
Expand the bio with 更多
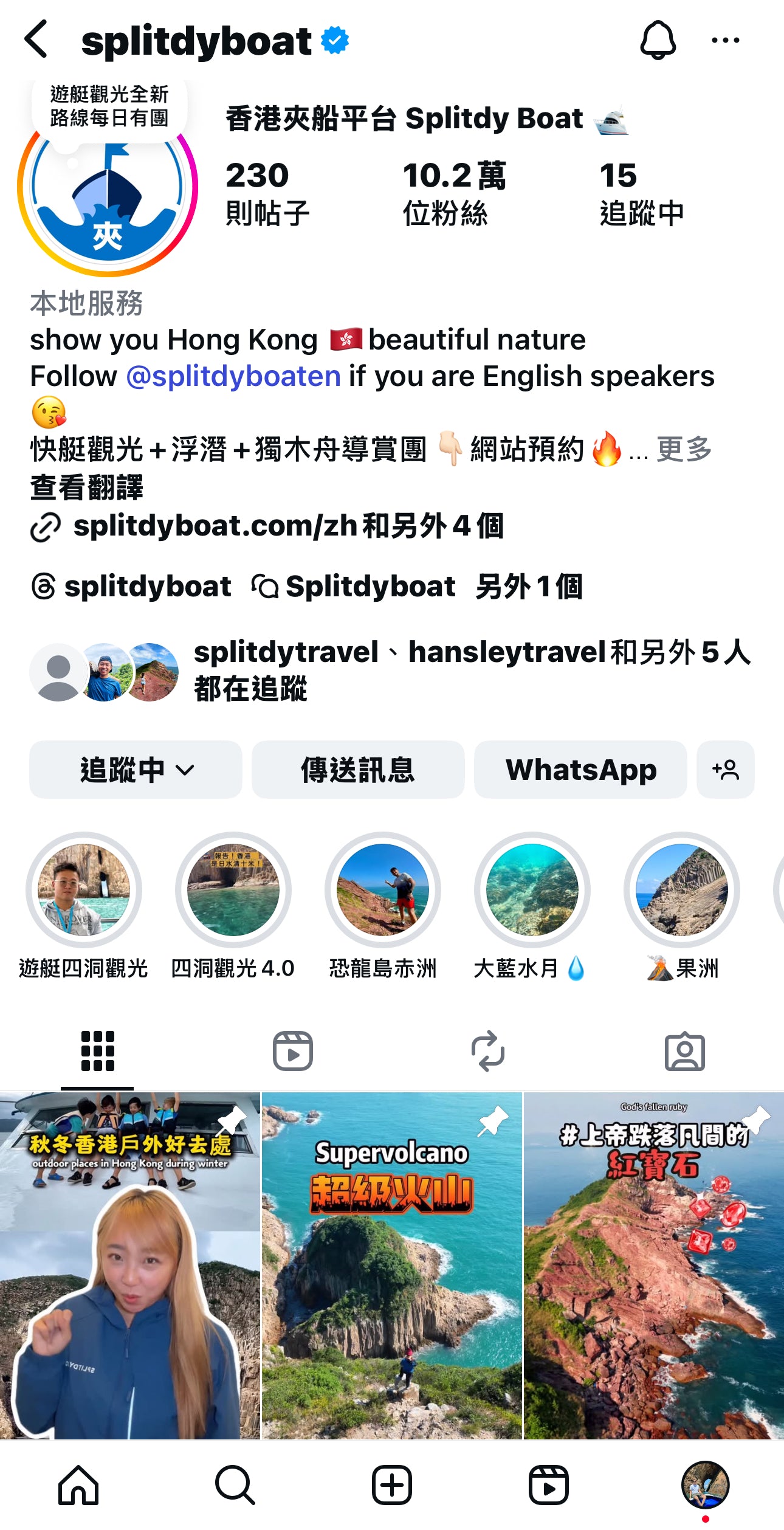[x=684, y=450]
